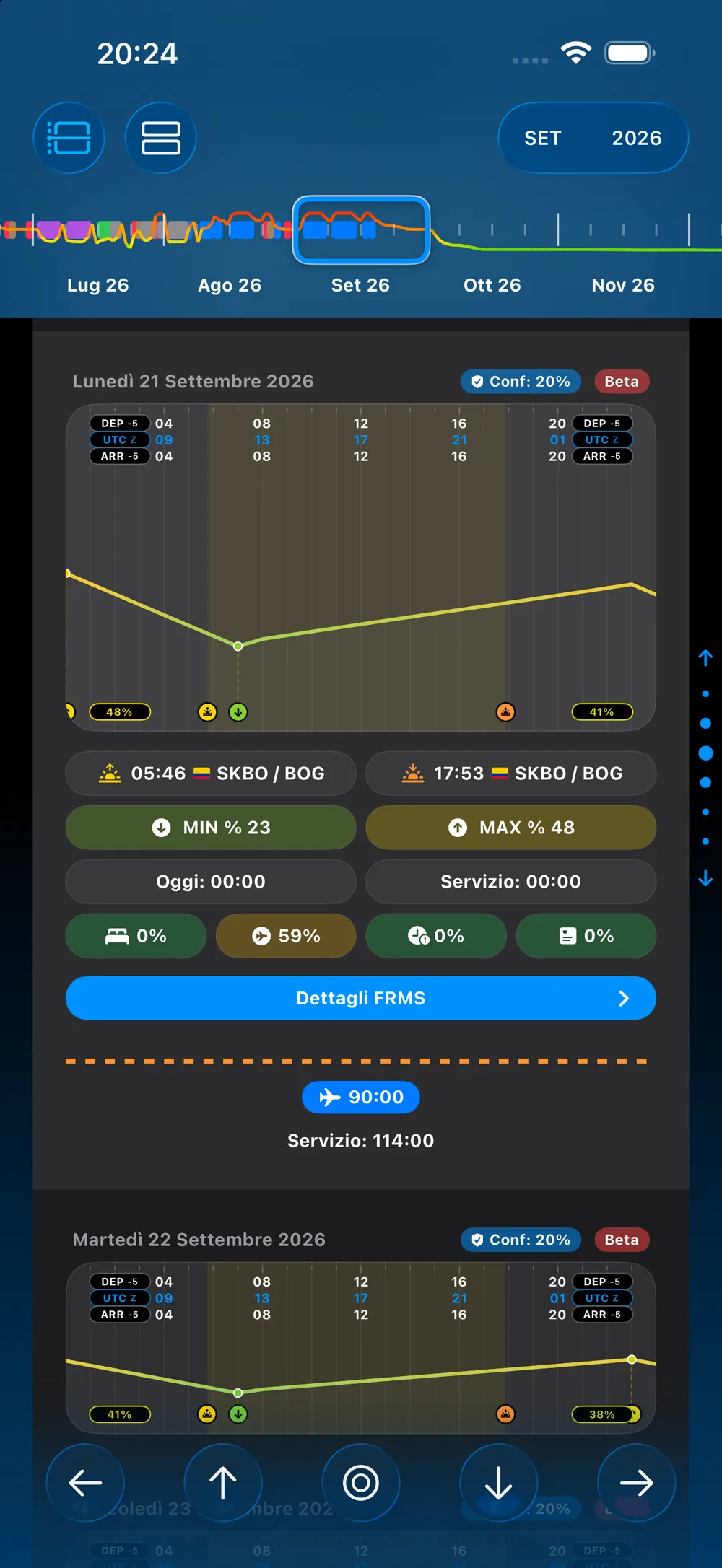Select Nov 26 on the timeline
Viewport: 722px width, 1568px height.
(623, 285)
